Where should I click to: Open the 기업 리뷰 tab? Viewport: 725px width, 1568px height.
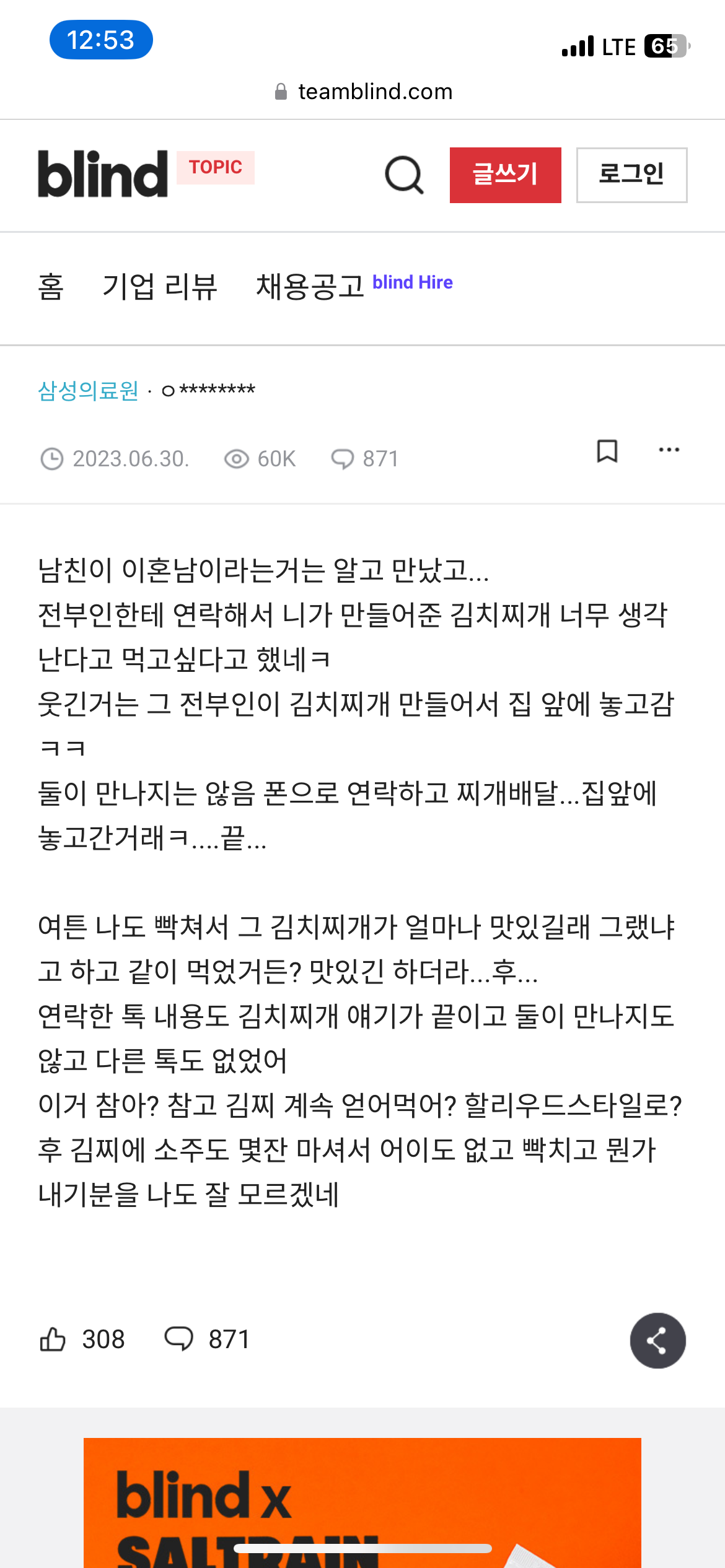click(160, 287)
